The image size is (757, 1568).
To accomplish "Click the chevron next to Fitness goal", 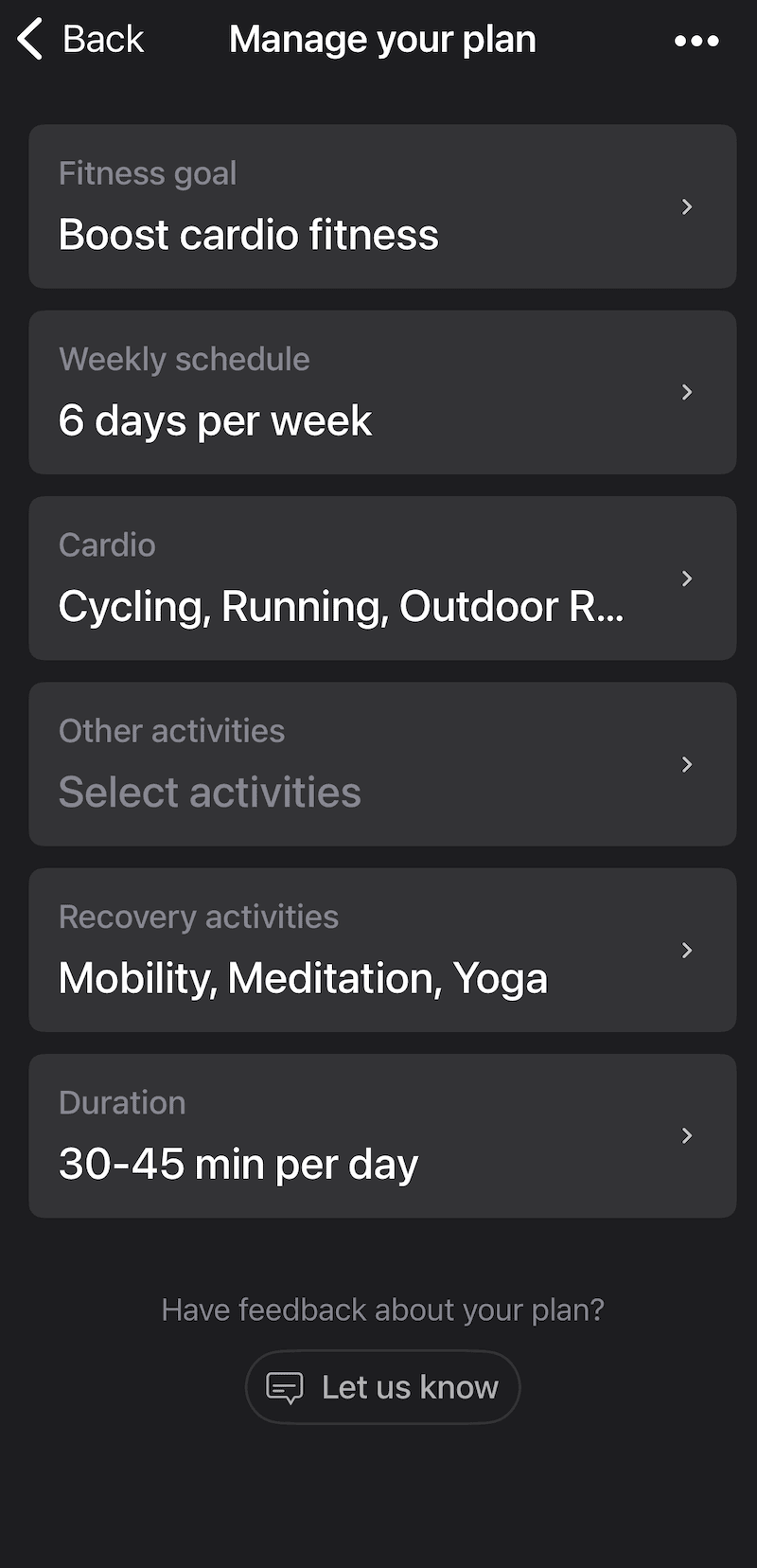I will click(687, 206).
